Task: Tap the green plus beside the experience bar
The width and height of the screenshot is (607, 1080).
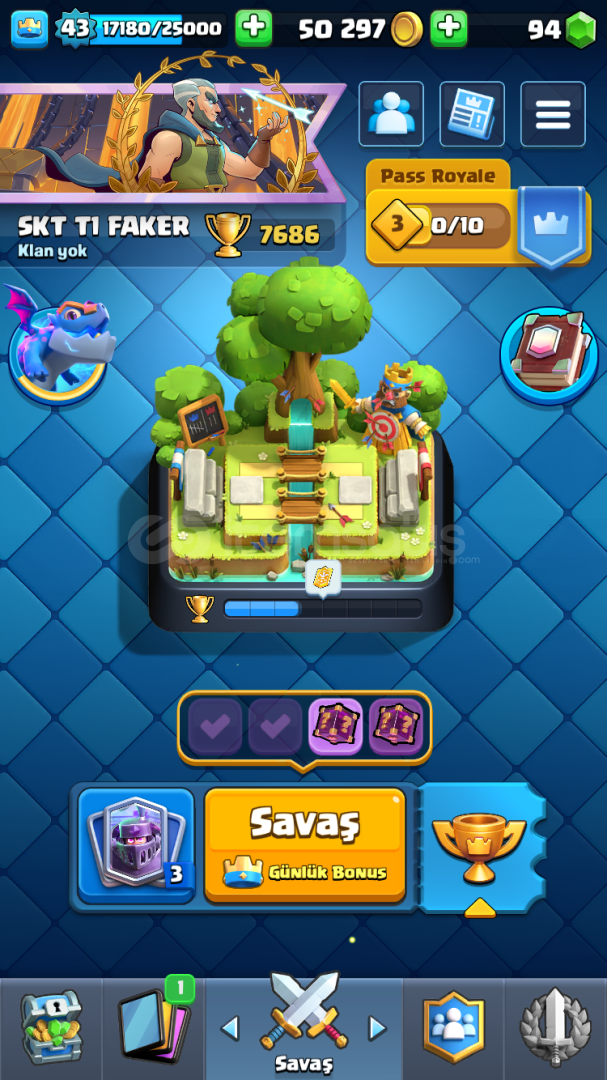Action: [x=254, y=29]
